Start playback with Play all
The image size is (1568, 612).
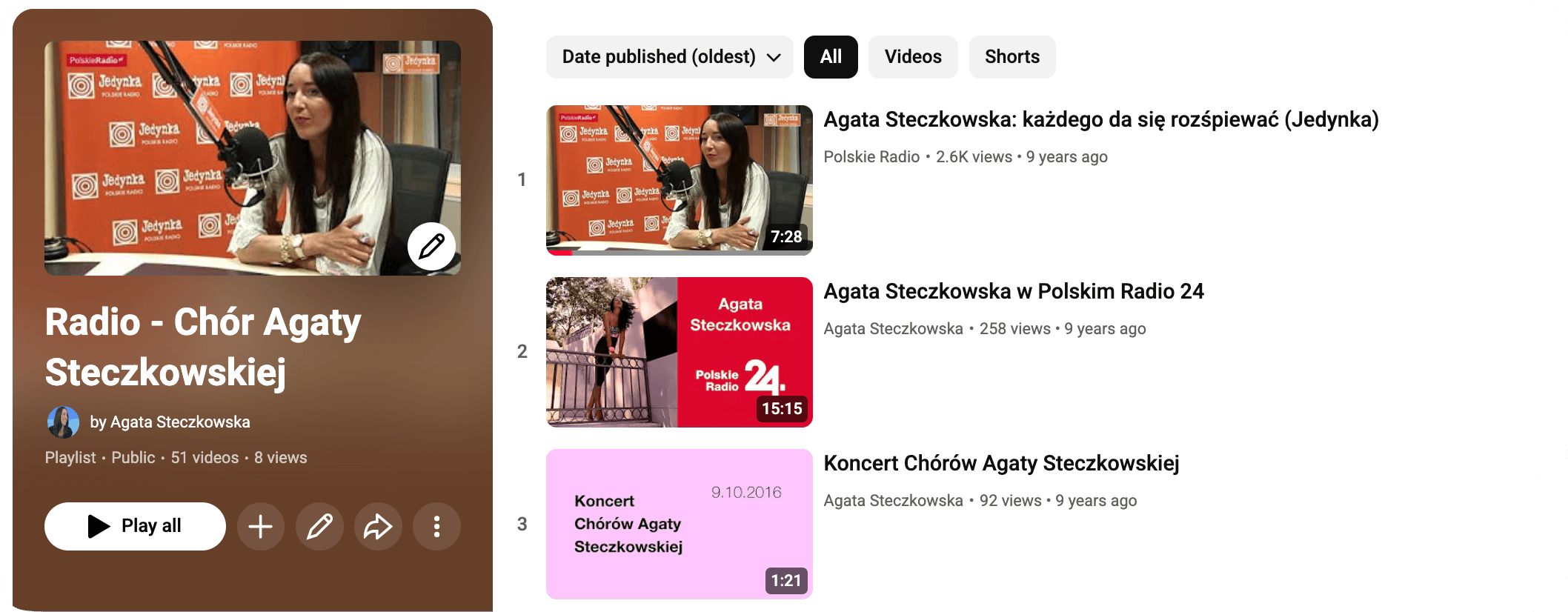(x=135, y=526)
